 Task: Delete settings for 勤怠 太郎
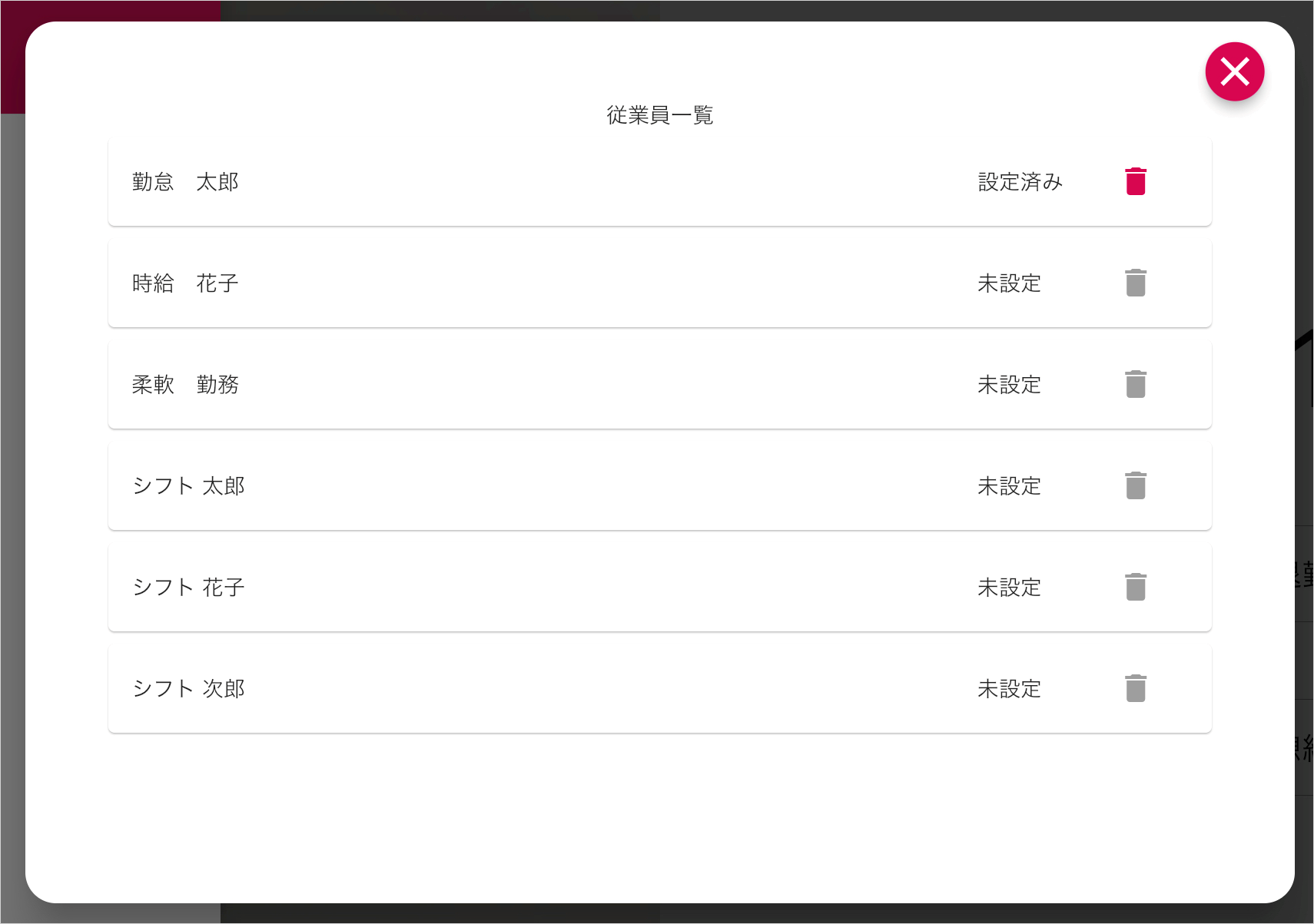1135,182
